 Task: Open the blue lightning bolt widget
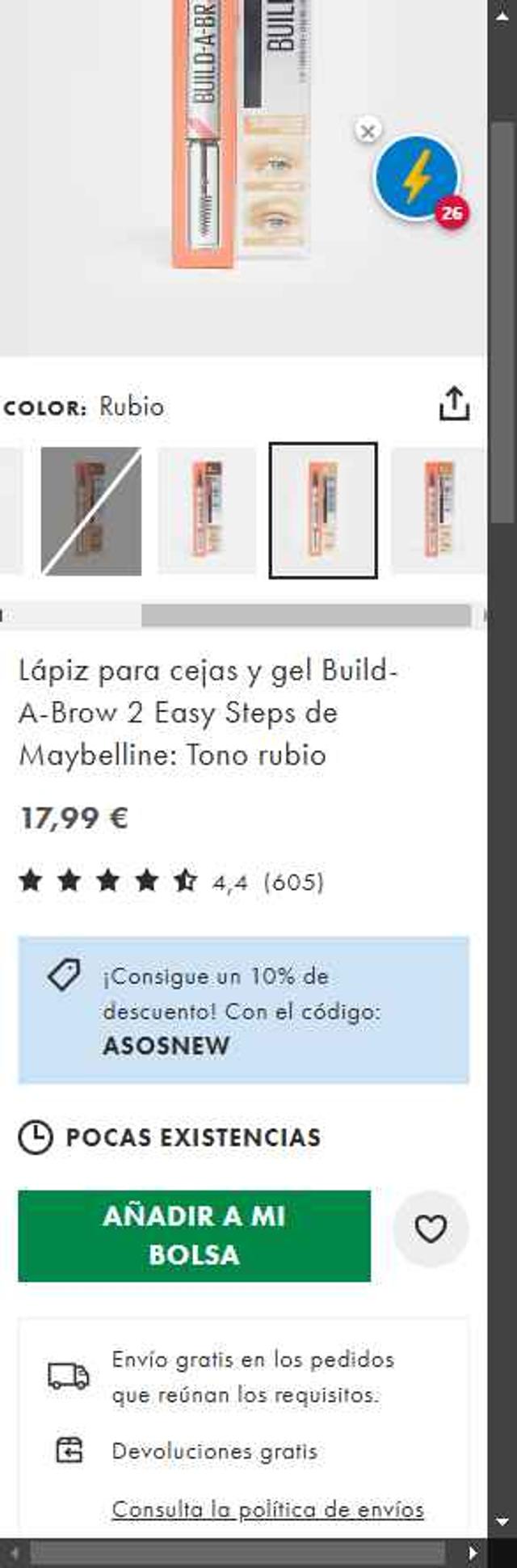[x=417, y=178]
